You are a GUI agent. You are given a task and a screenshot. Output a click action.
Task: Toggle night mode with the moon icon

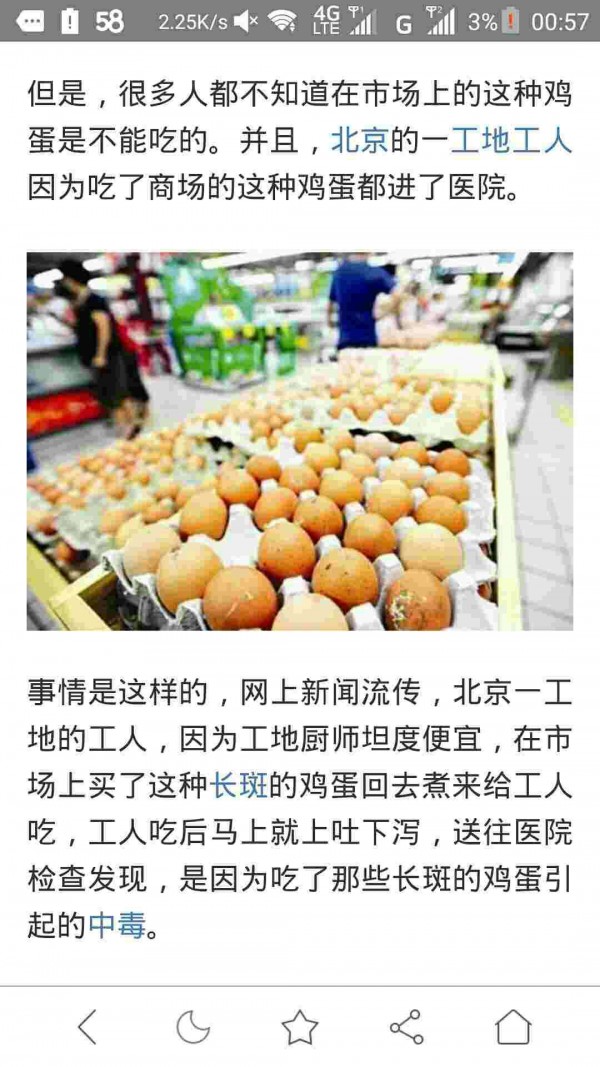coord(193,1027)
